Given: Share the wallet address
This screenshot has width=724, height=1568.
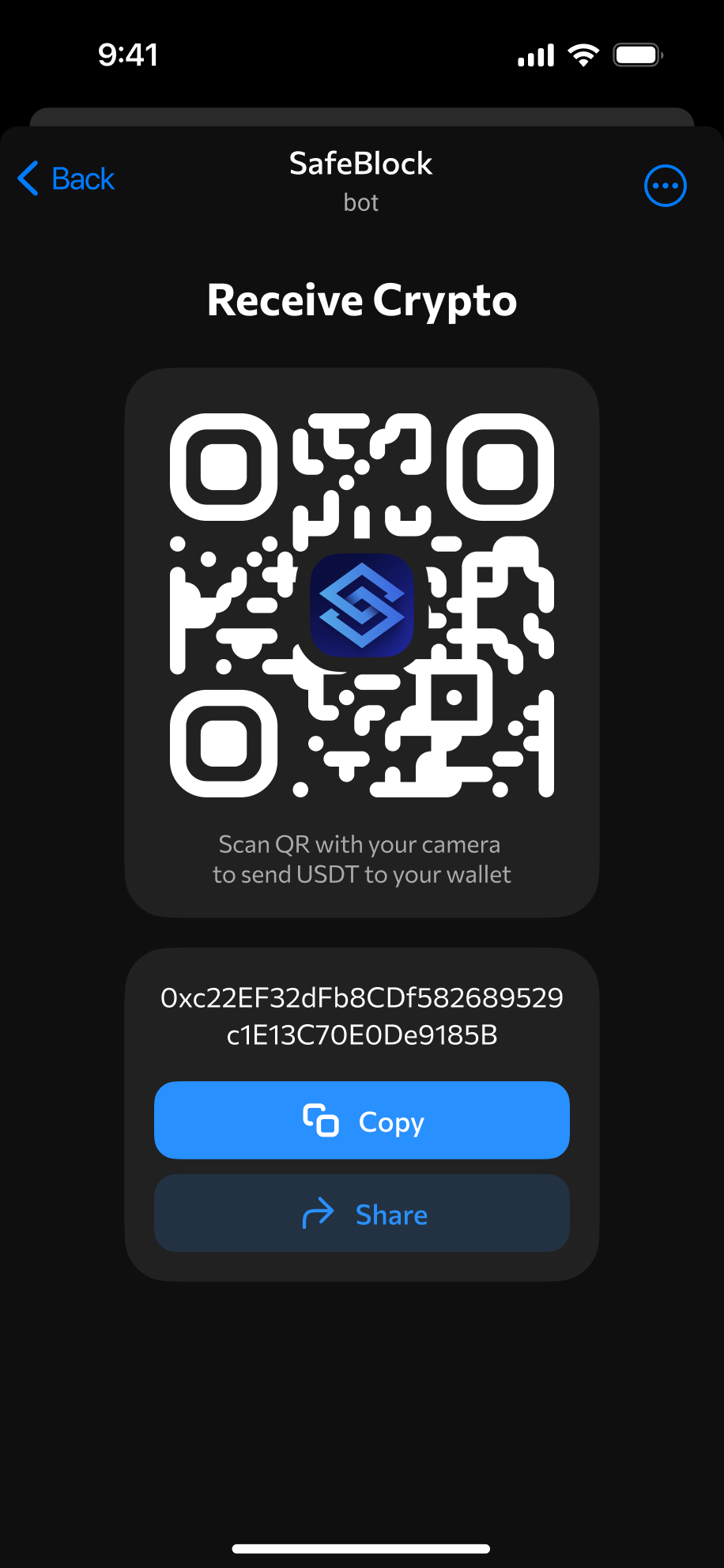Looking at the screenshot, I should click(361, 1213).
